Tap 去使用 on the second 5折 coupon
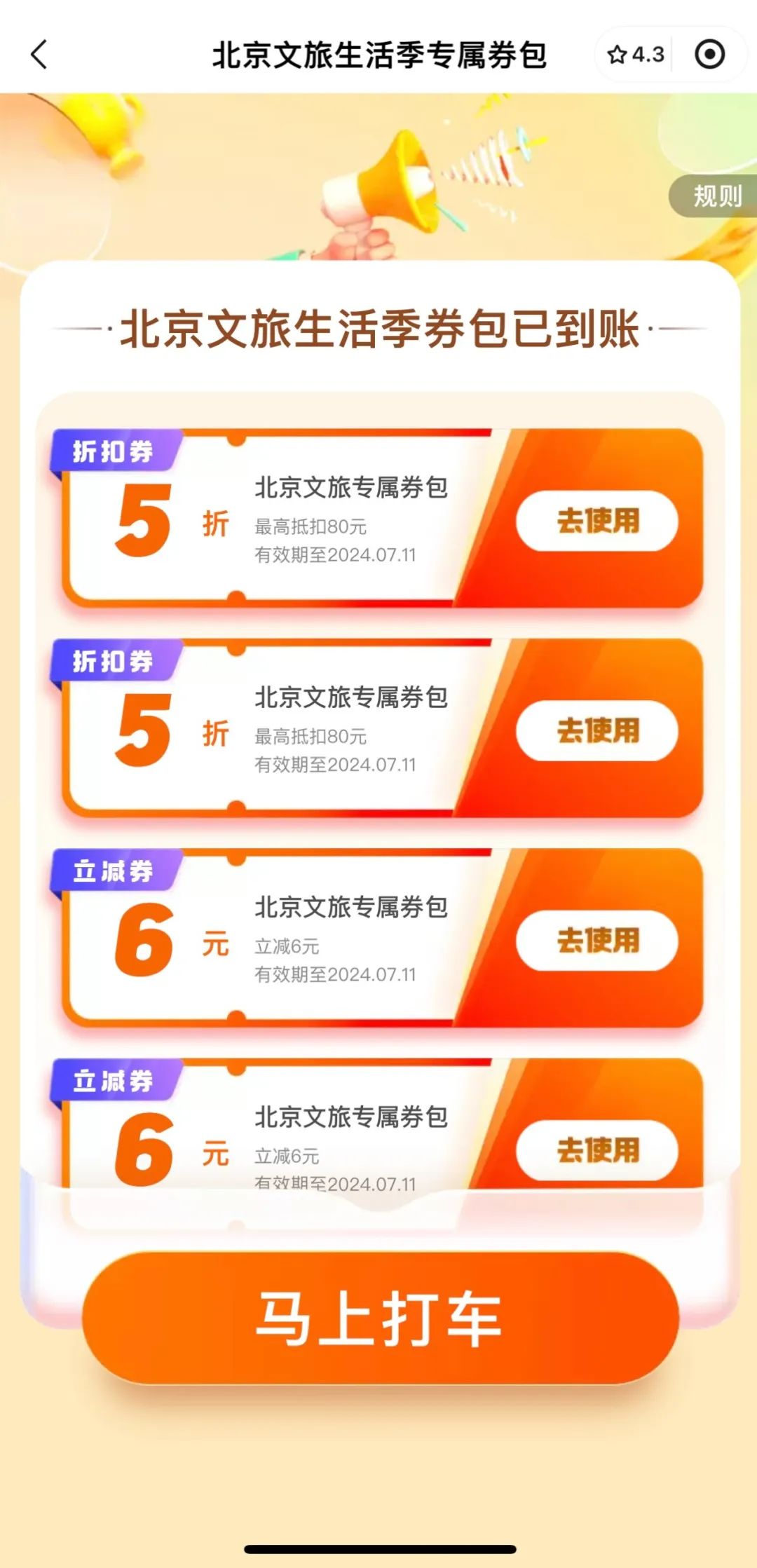757x1568 pixels. 597,730
